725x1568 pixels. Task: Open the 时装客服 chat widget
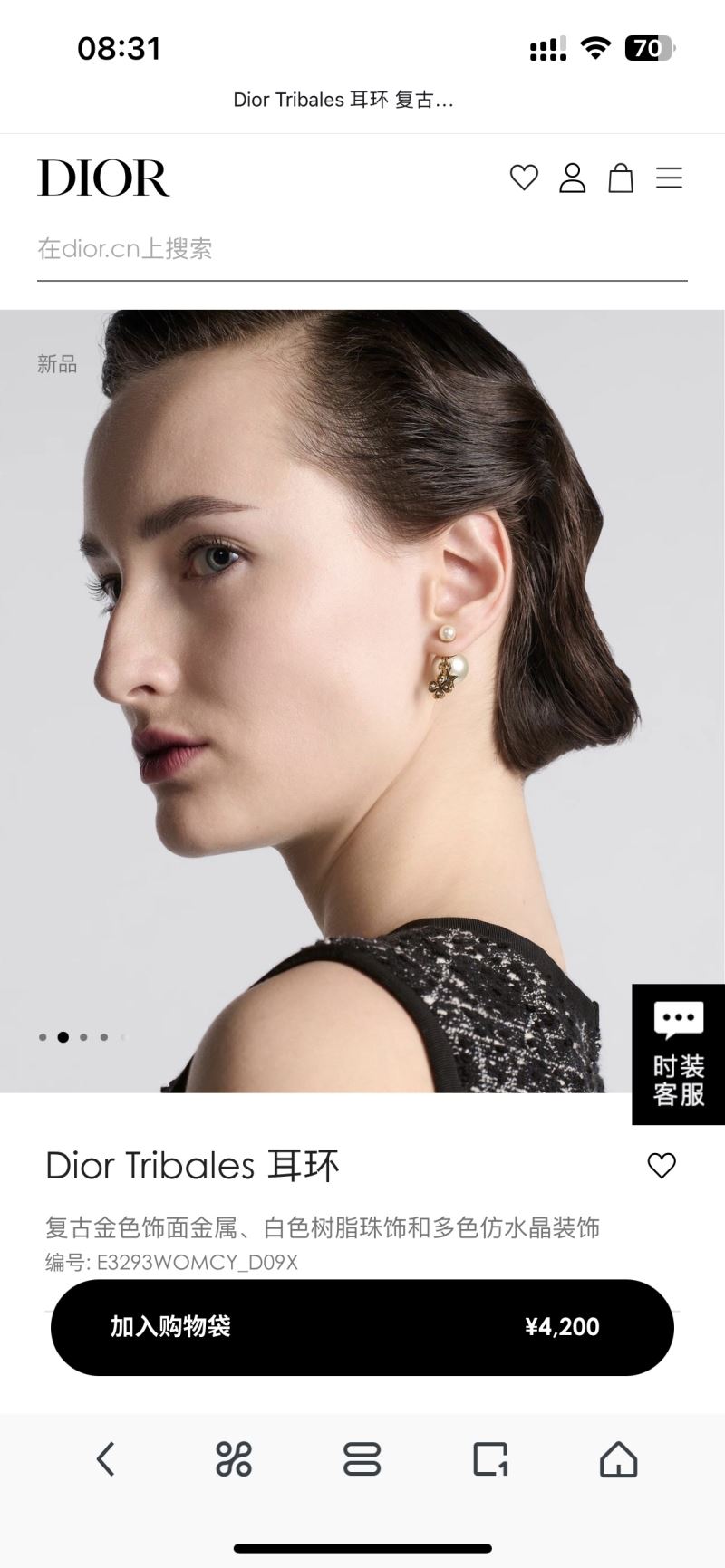click(678, 1053)
